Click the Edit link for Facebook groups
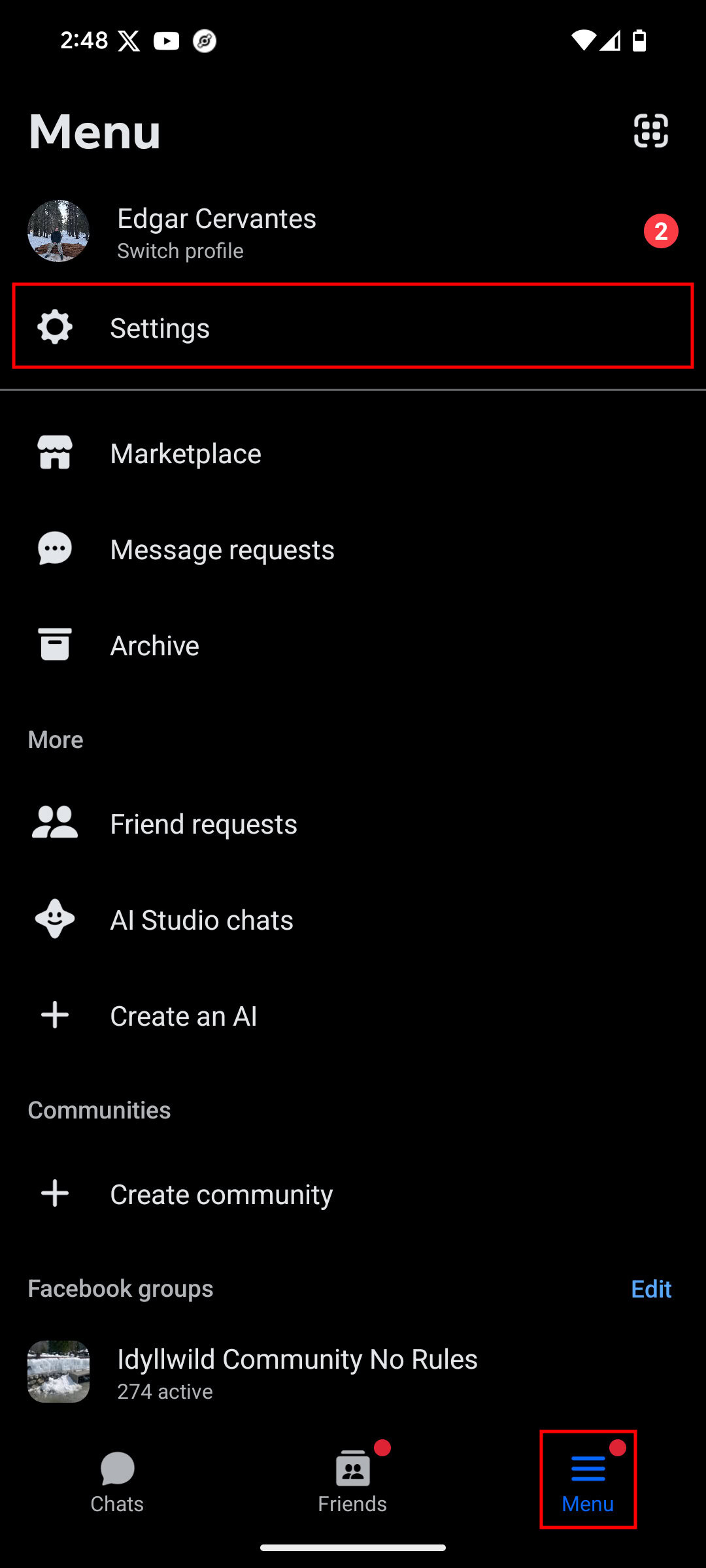This screenshot has width=706, height=1568. (x=651, y=1288)
